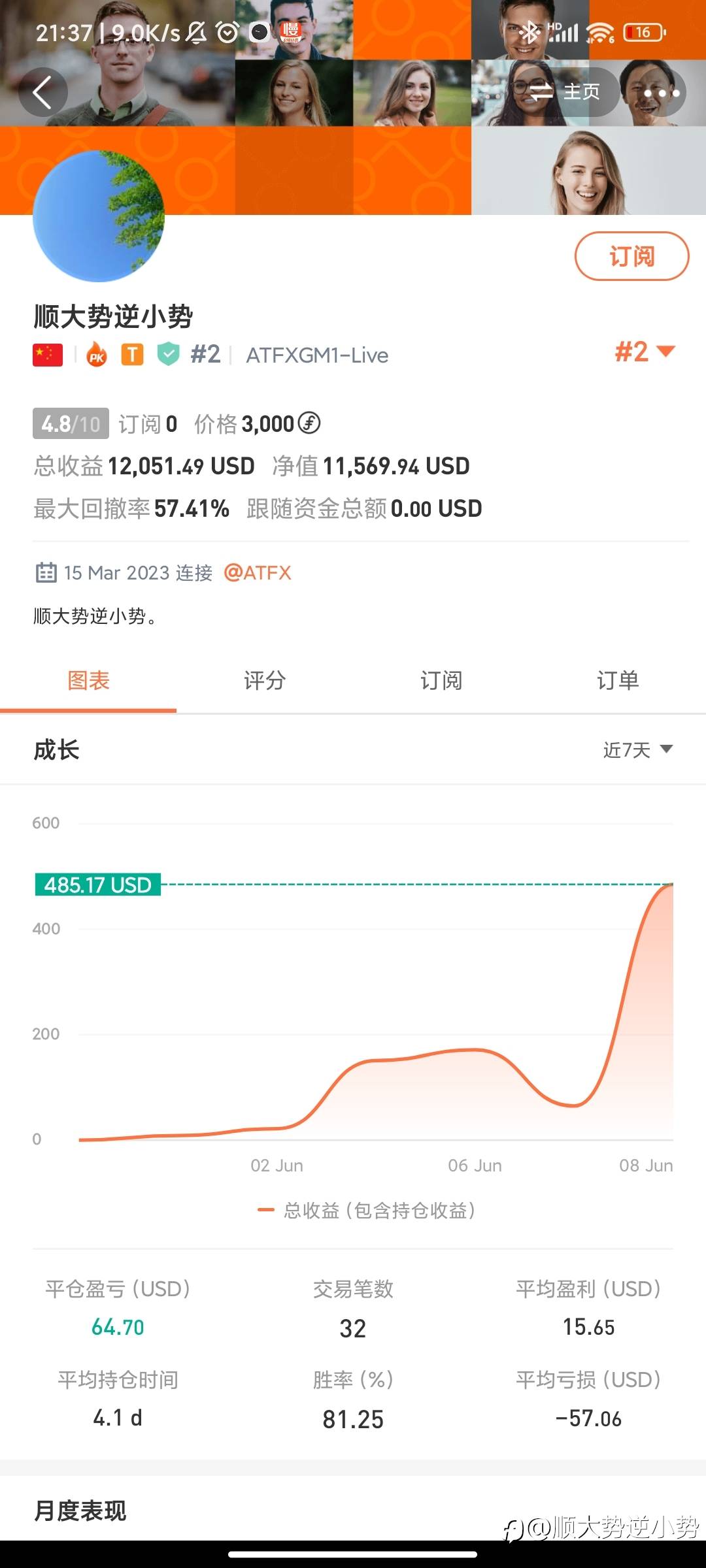Open the three-dot overflow menu
The image size is (706, 1568).
[x=662, y=93]
